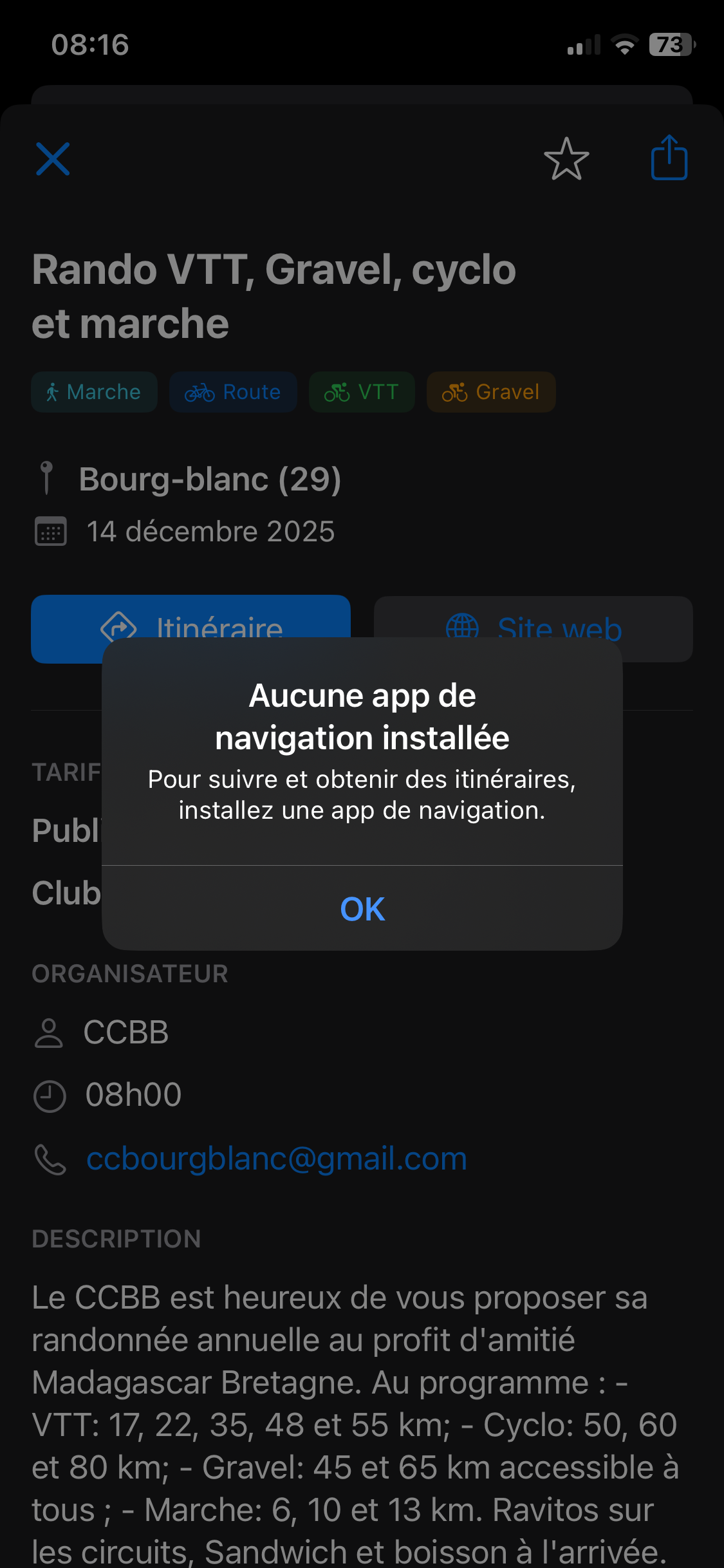Open the ccbourgblanc@gmail.com contact link
The image size is (724, 1568).
(277, 1159)
